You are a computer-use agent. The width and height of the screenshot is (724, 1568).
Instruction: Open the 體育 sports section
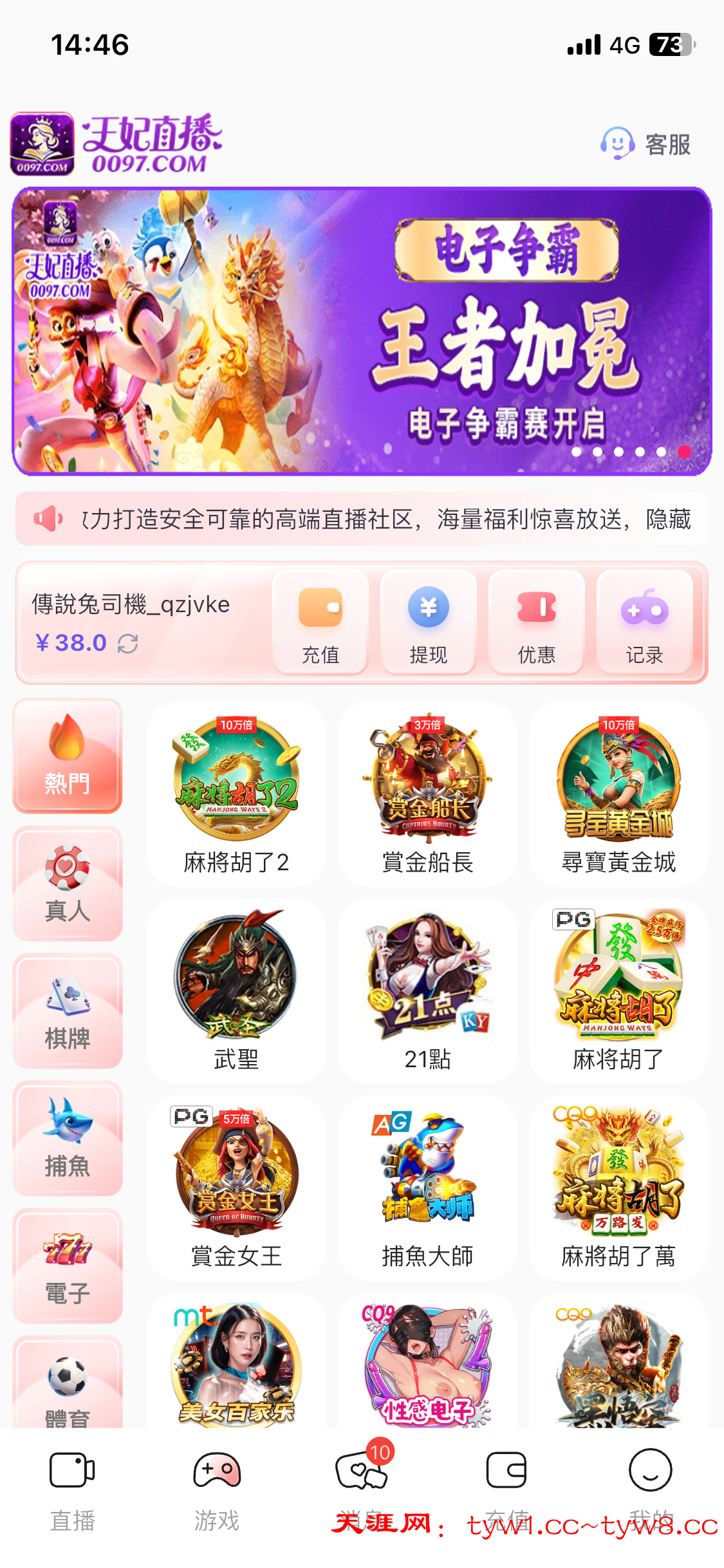point(67,1390)
